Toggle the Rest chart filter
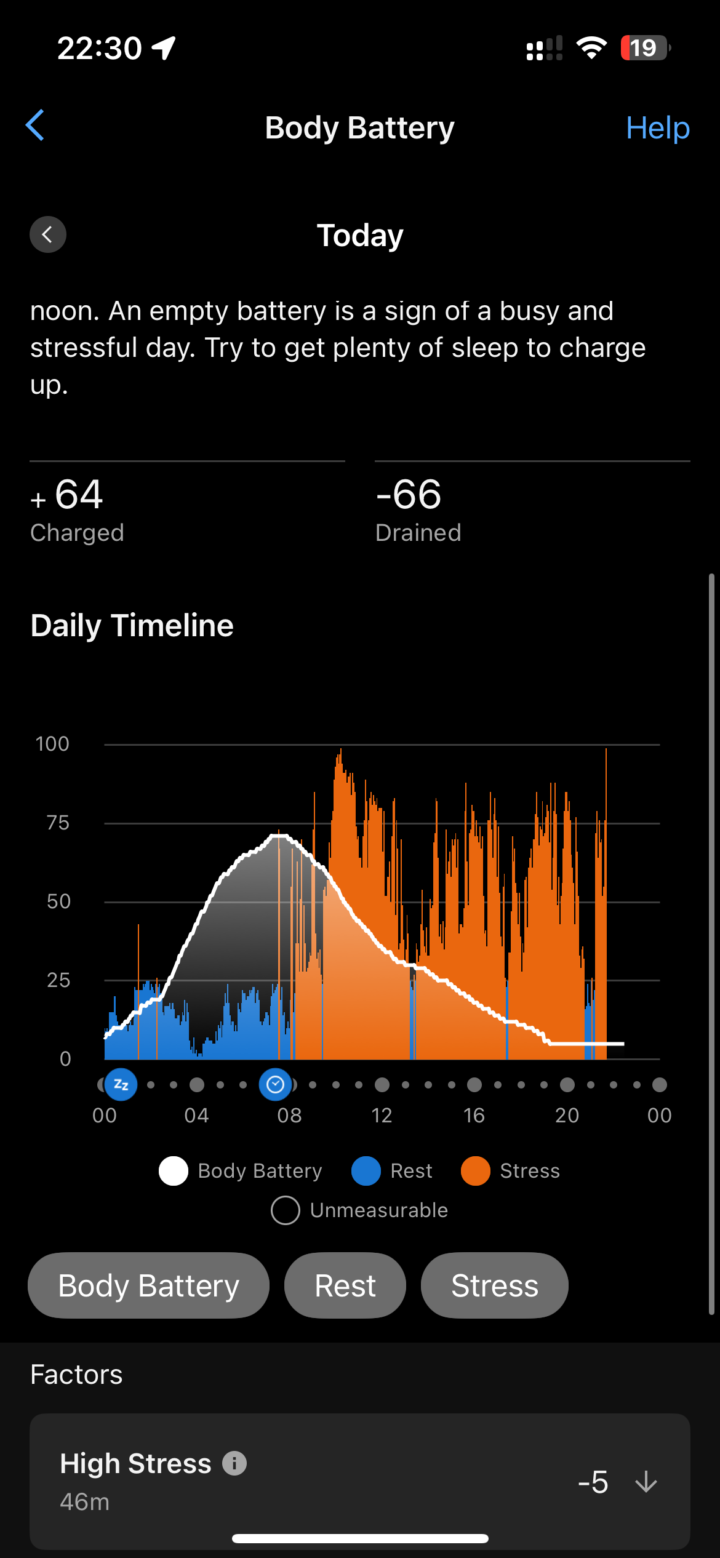 click(345, 1285)
